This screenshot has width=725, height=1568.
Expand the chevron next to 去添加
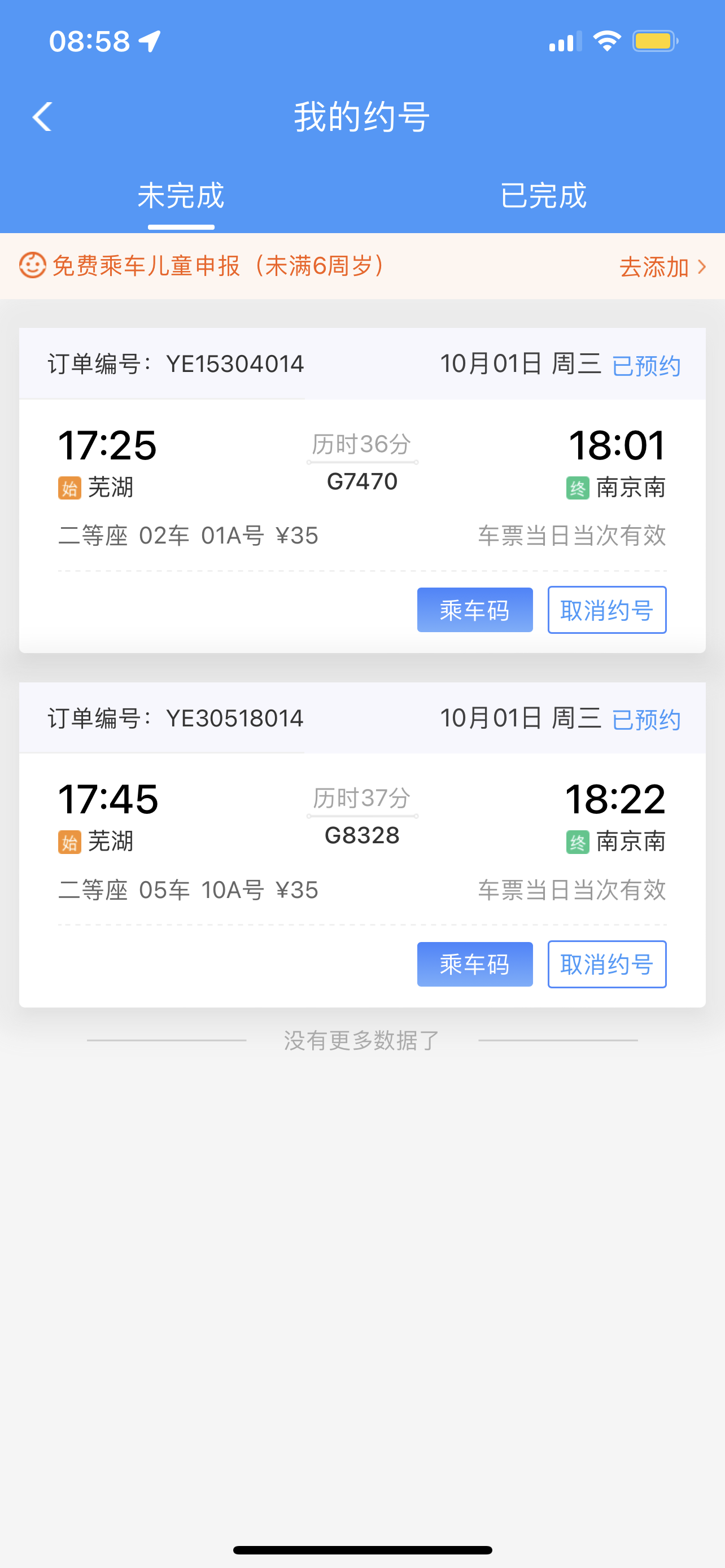(x=702, y=266)
